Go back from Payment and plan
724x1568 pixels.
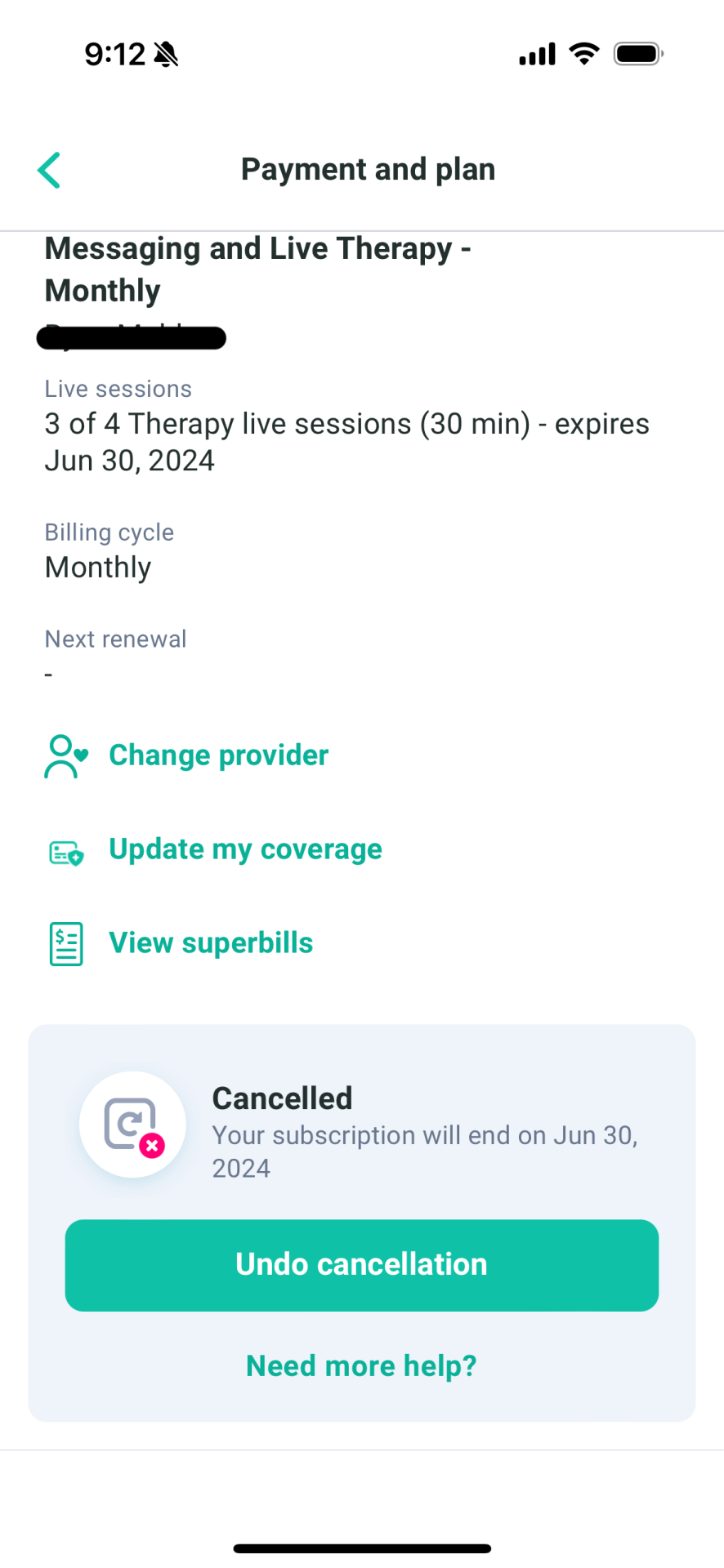tap(50, 170)
